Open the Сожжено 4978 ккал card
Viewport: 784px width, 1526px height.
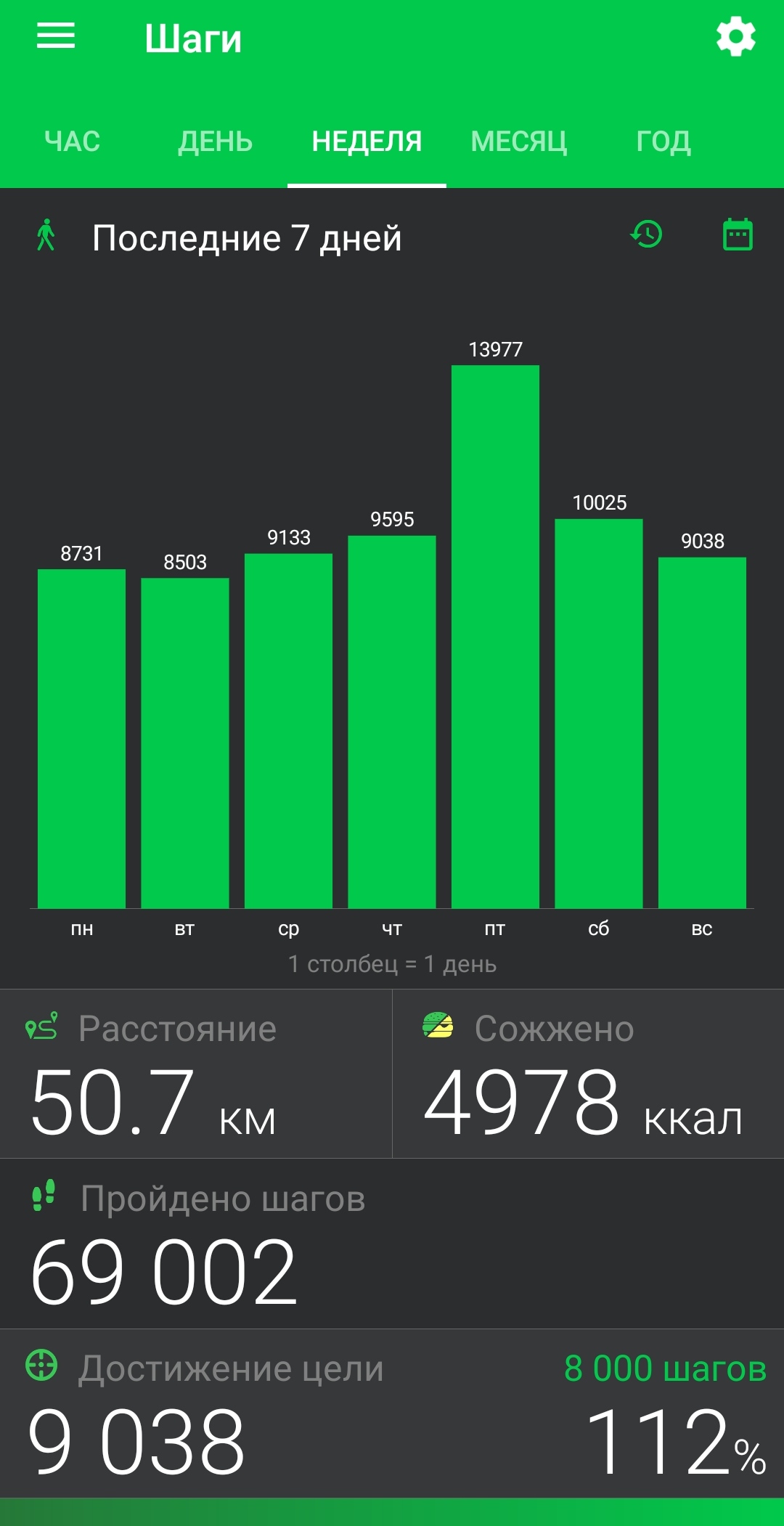click(588, 1074)
